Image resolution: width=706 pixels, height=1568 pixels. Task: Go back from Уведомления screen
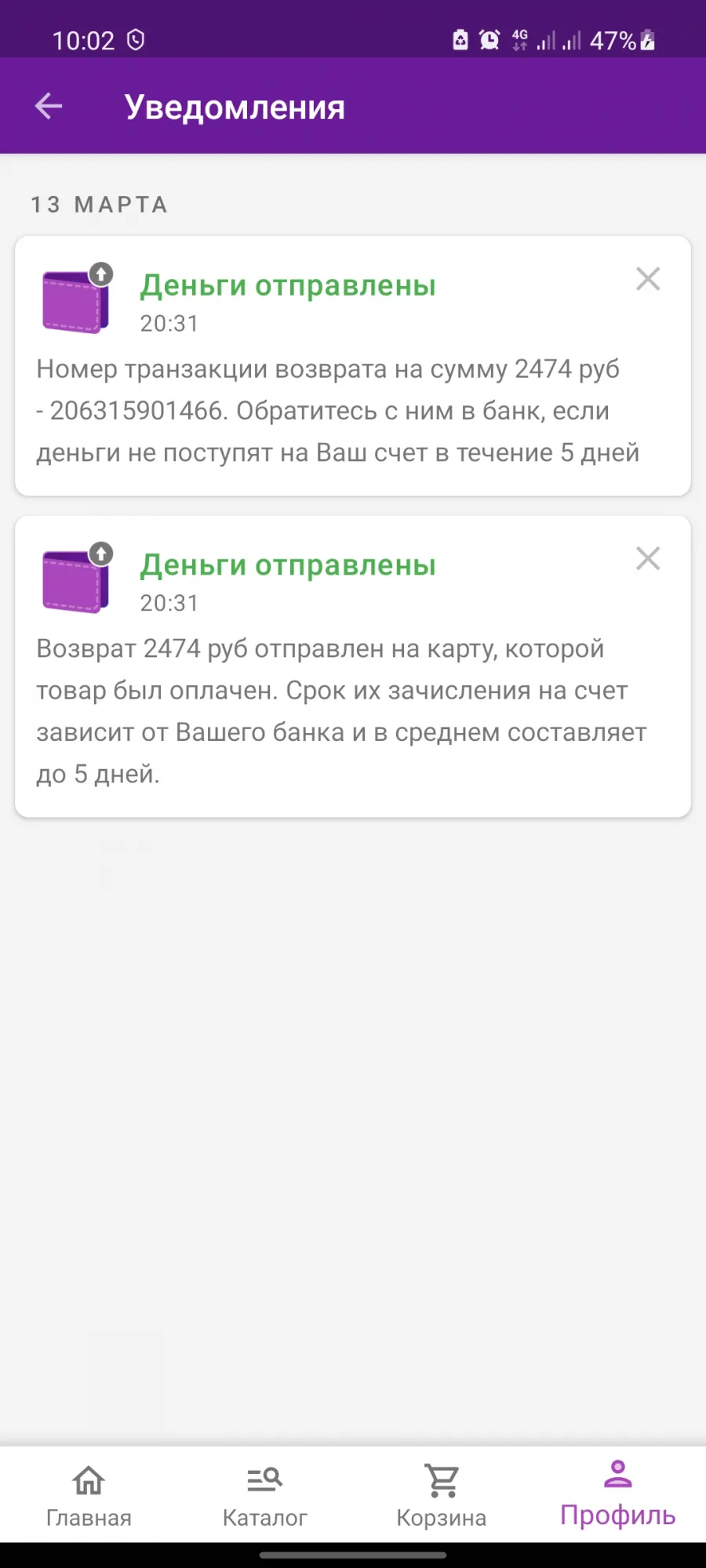(49, 106)
